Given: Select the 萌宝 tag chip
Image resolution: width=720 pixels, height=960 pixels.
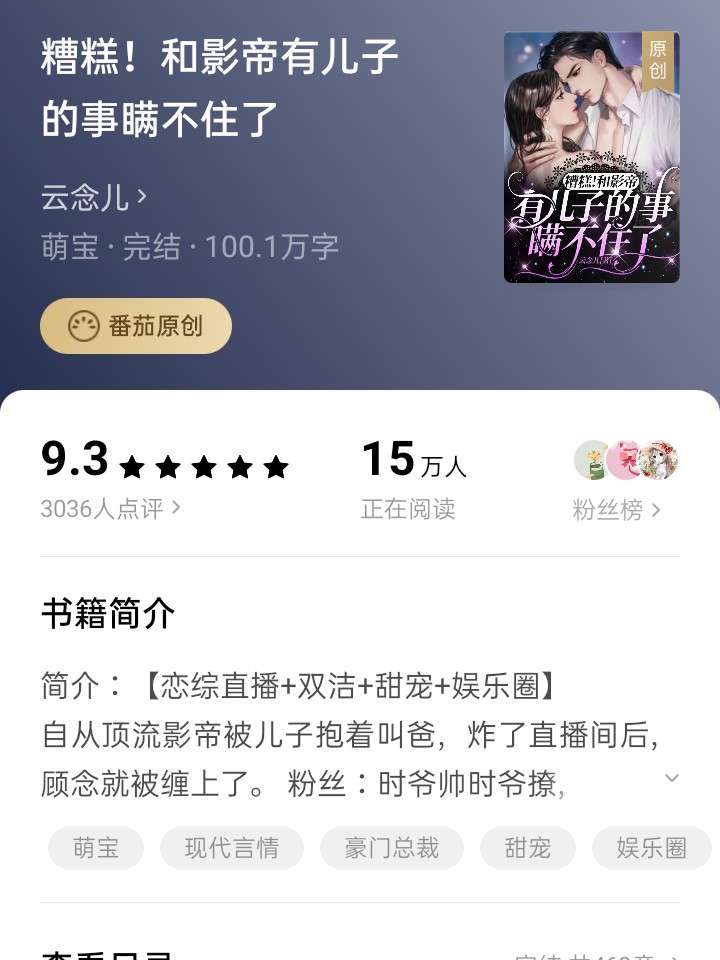Looking at the screenshot, I should click(x=96, y=848).
